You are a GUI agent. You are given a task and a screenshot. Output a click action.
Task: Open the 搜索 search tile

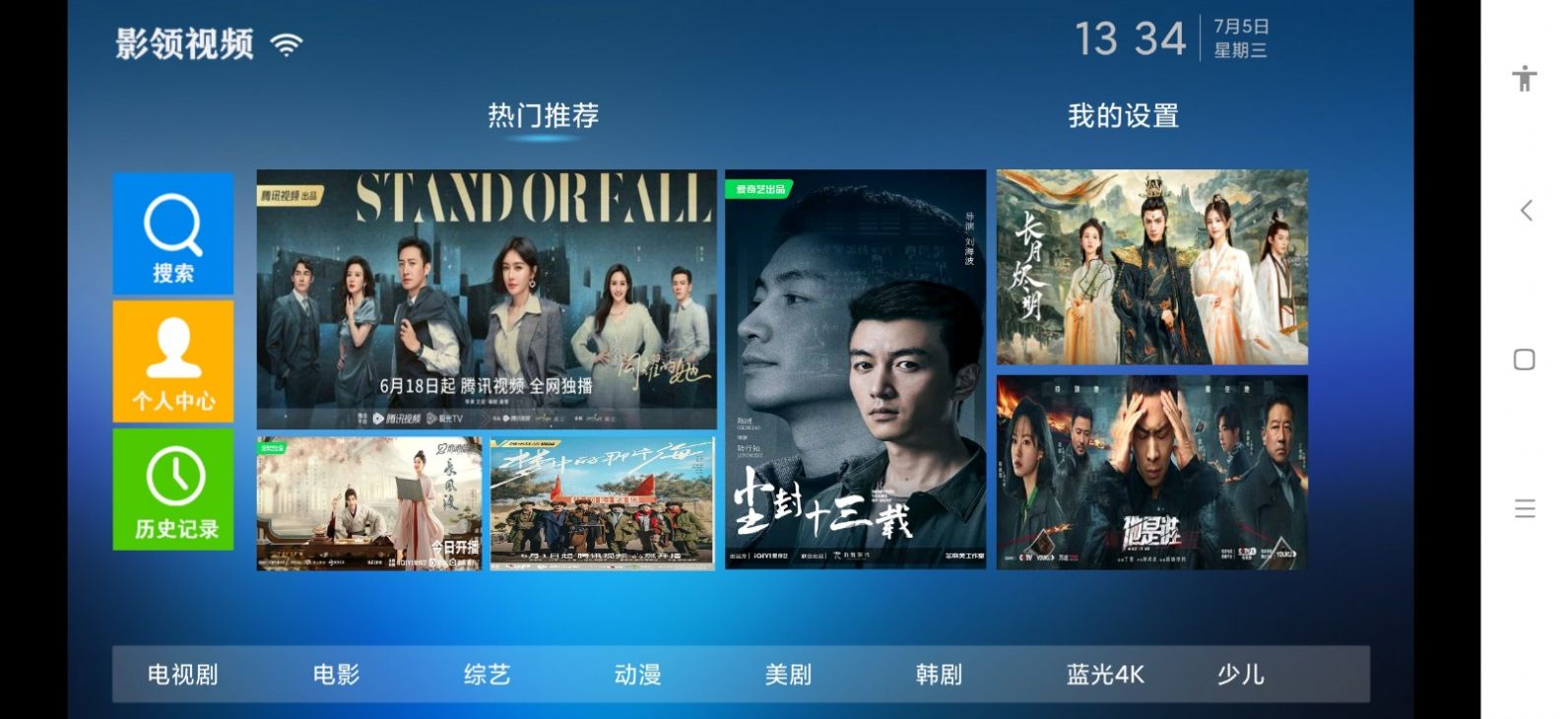pos(173,233)
